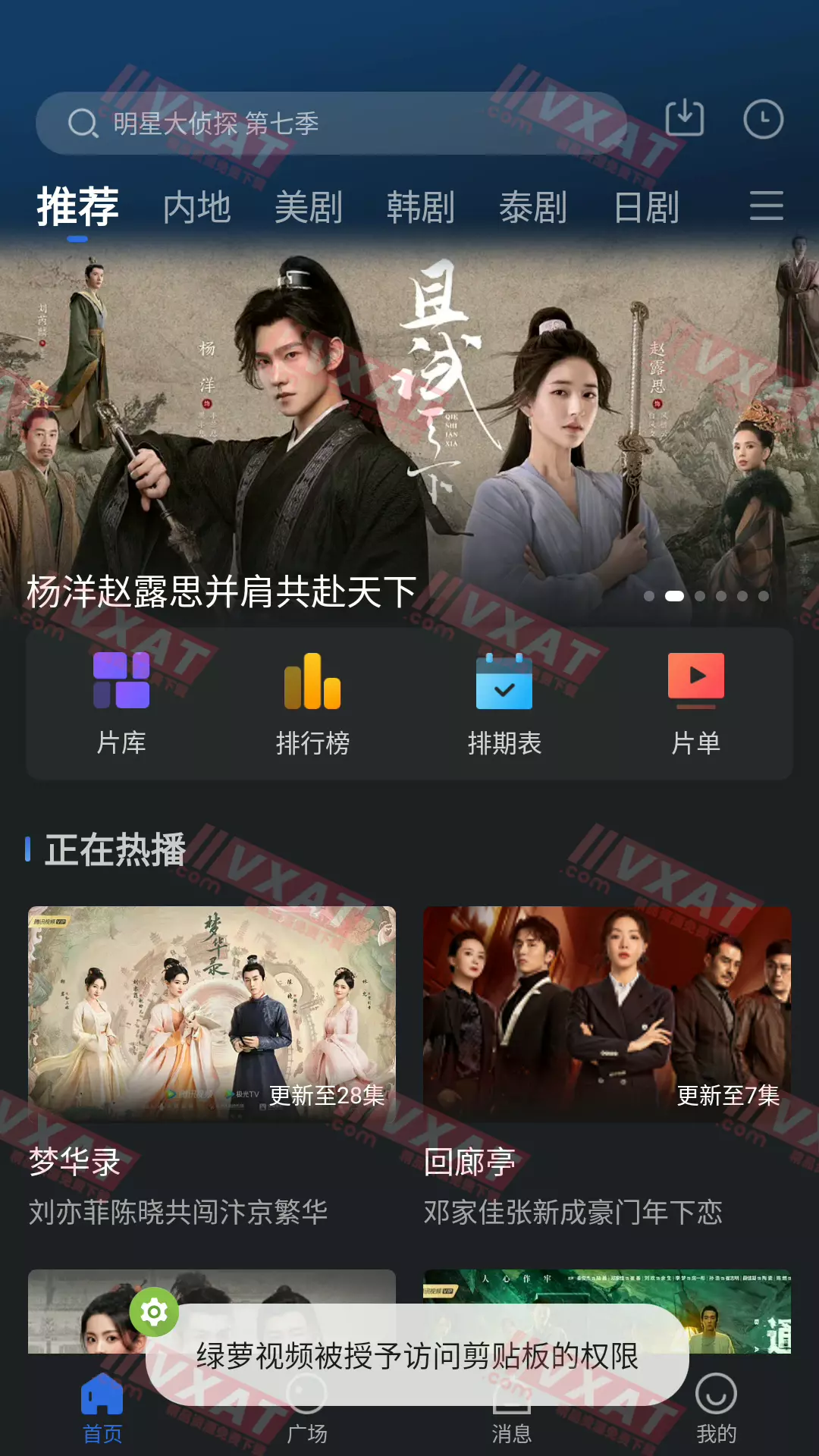Select the 日剧 category
Image resolution: width=819 pixels, height=1456 pixels.
pos(645,206)
